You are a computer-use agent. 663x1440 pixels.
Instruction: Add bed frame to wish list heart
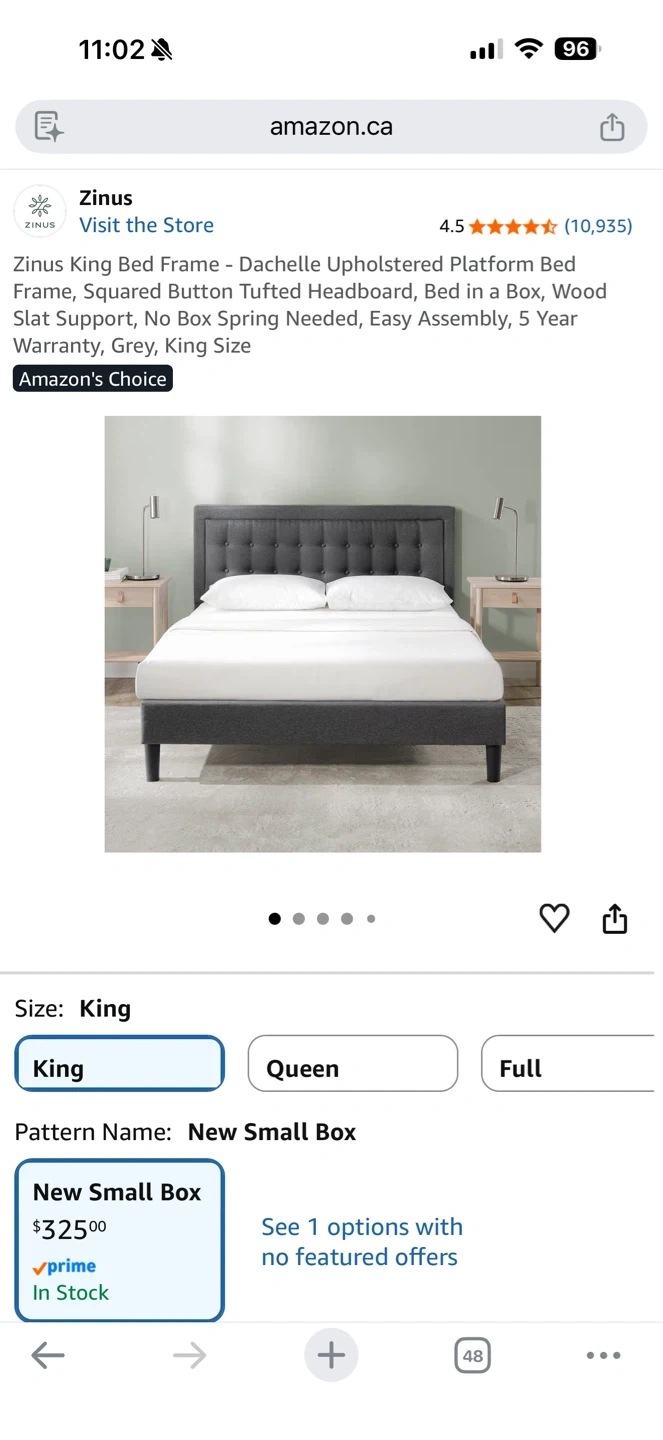[x=554, y=918]
